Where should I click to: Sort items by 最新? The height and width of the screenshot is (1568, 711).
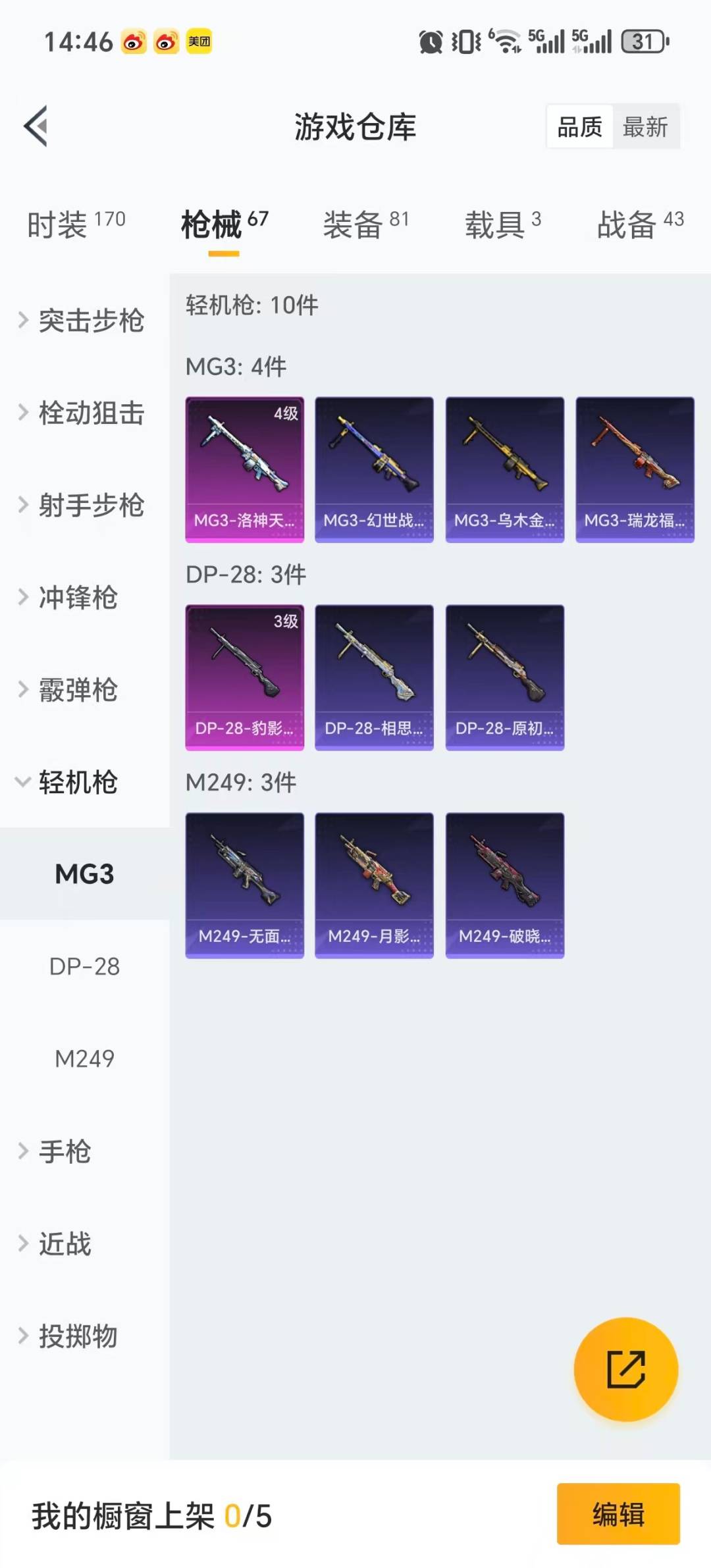point(645,126)
